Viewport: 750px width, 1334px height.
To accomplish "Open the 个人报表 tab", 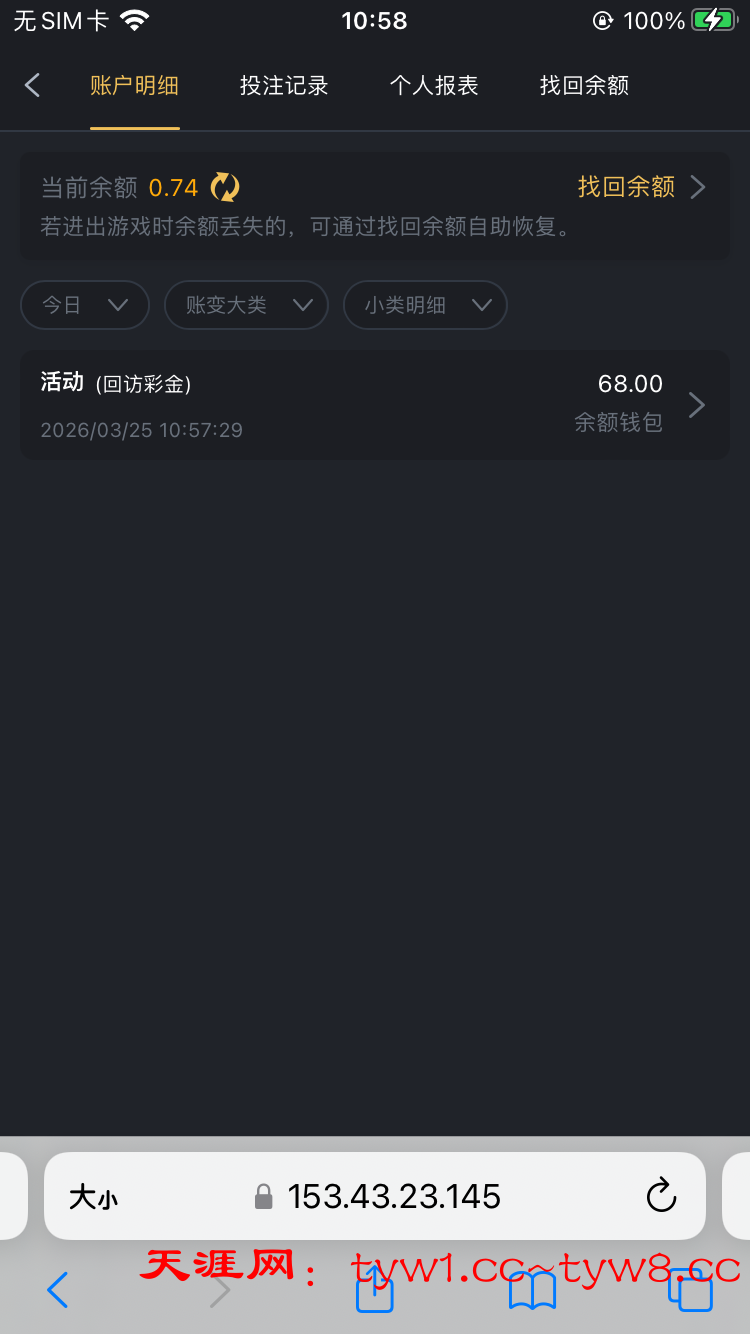I will pyautogui.click(x=434, y=86).
